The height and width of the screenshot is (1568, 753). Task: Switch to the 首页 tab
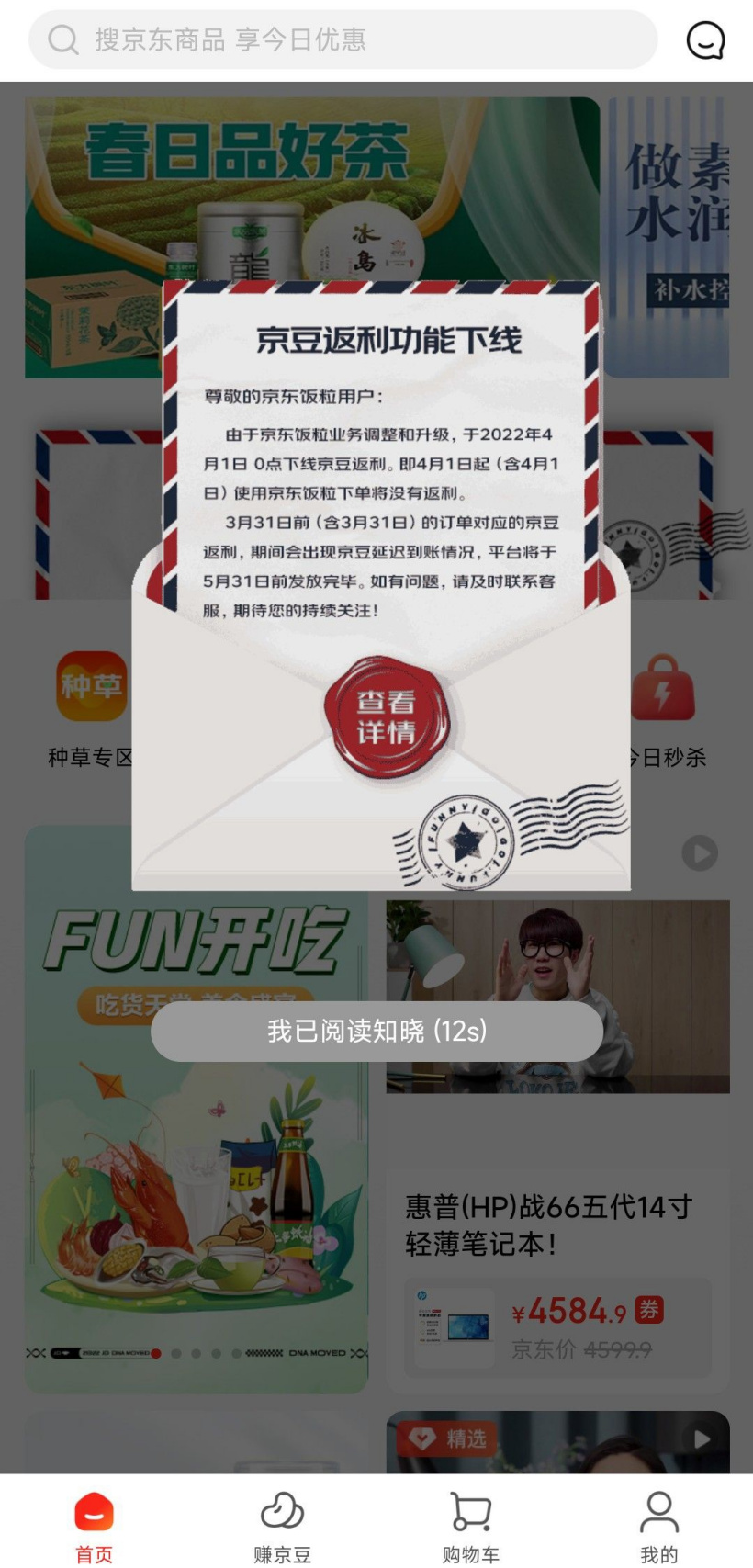(94, 1527)
